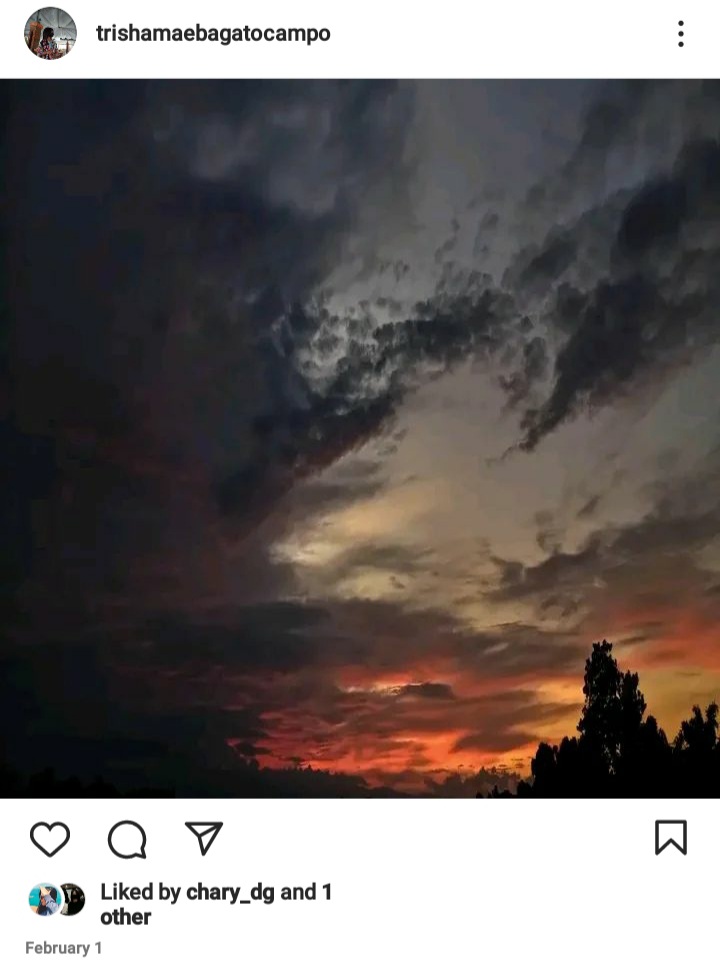Open chary_dg's profile from likes
This screenshot has width=720, height=974.
pyautogui.click(x=230, y=892)
